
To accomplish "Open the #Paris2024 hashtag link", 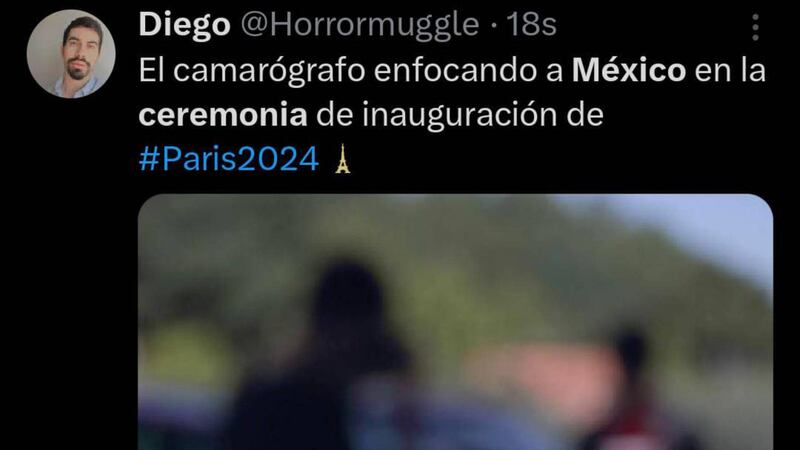I will click(x=228, y=159).
